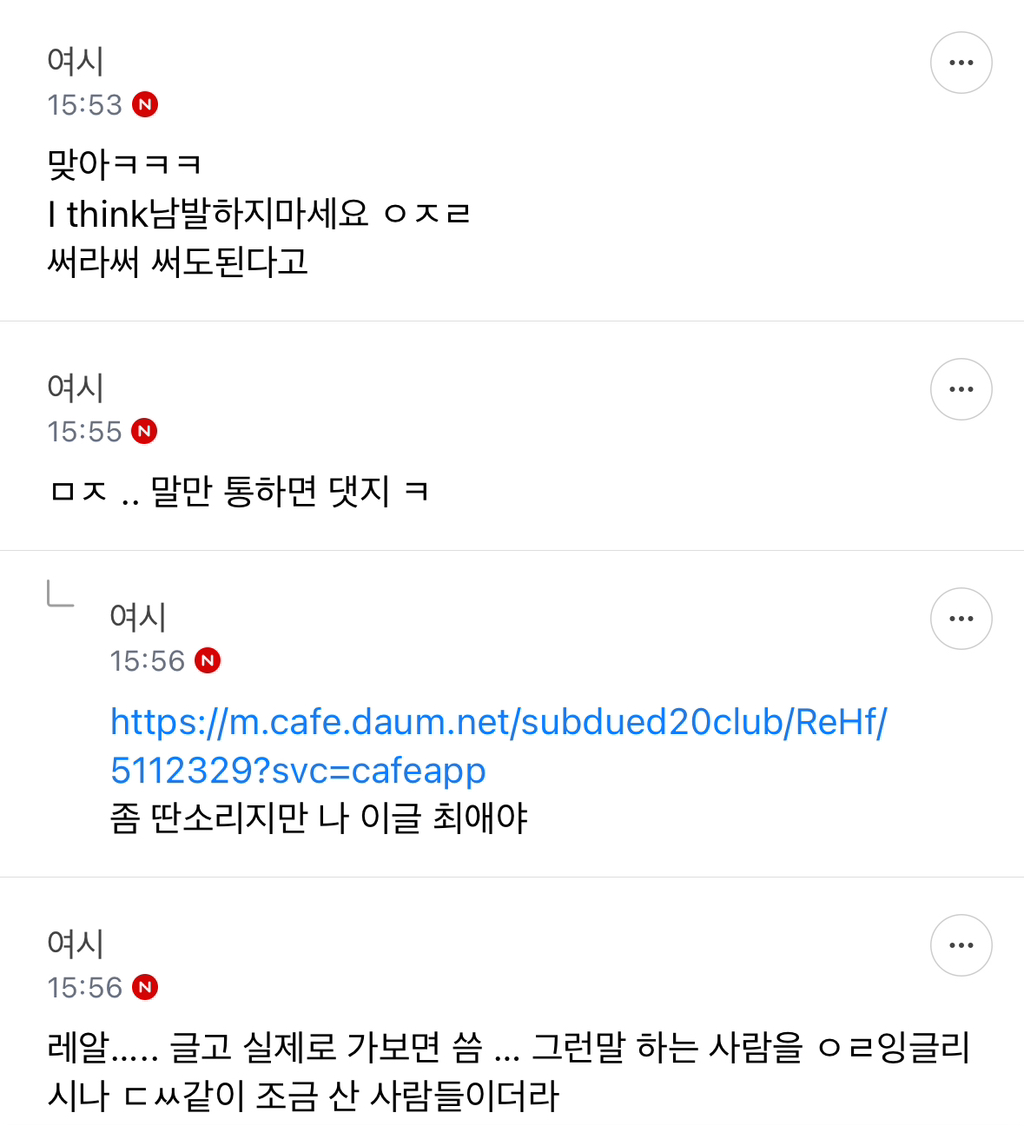This screenshot has height=1126, width=1024.
Task: Open the more options on the 15:53 comment
Action: pyautogui.click(x=961, y=62)
